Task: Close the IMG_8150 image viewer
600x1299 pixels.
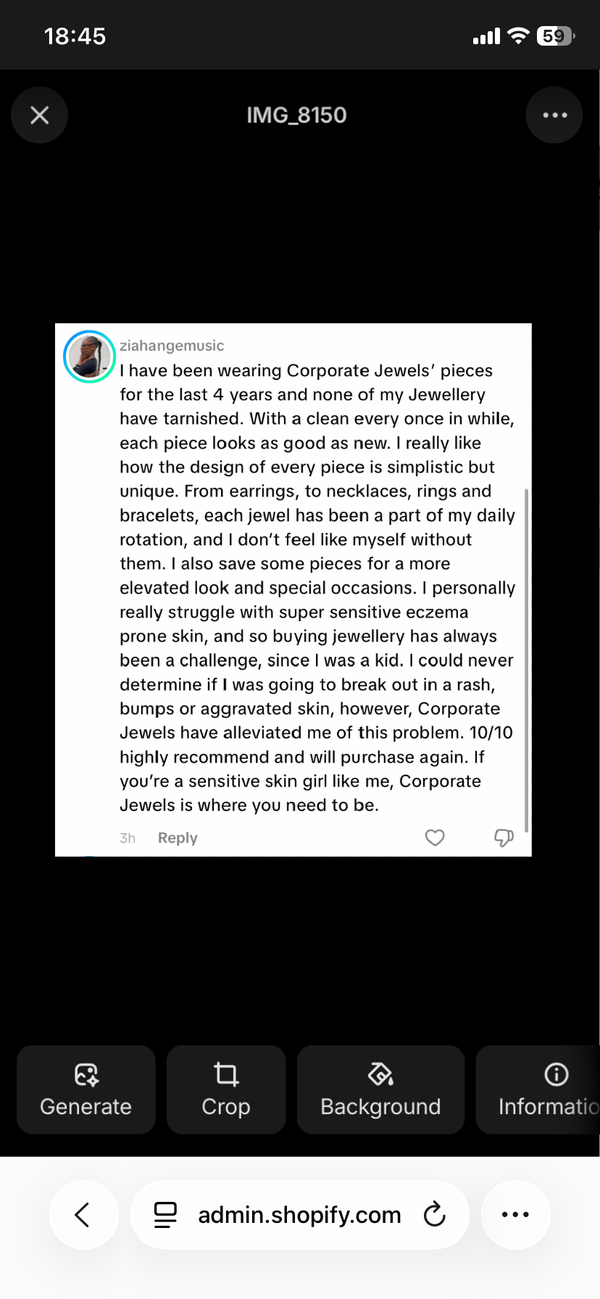Action: (40, 115)
